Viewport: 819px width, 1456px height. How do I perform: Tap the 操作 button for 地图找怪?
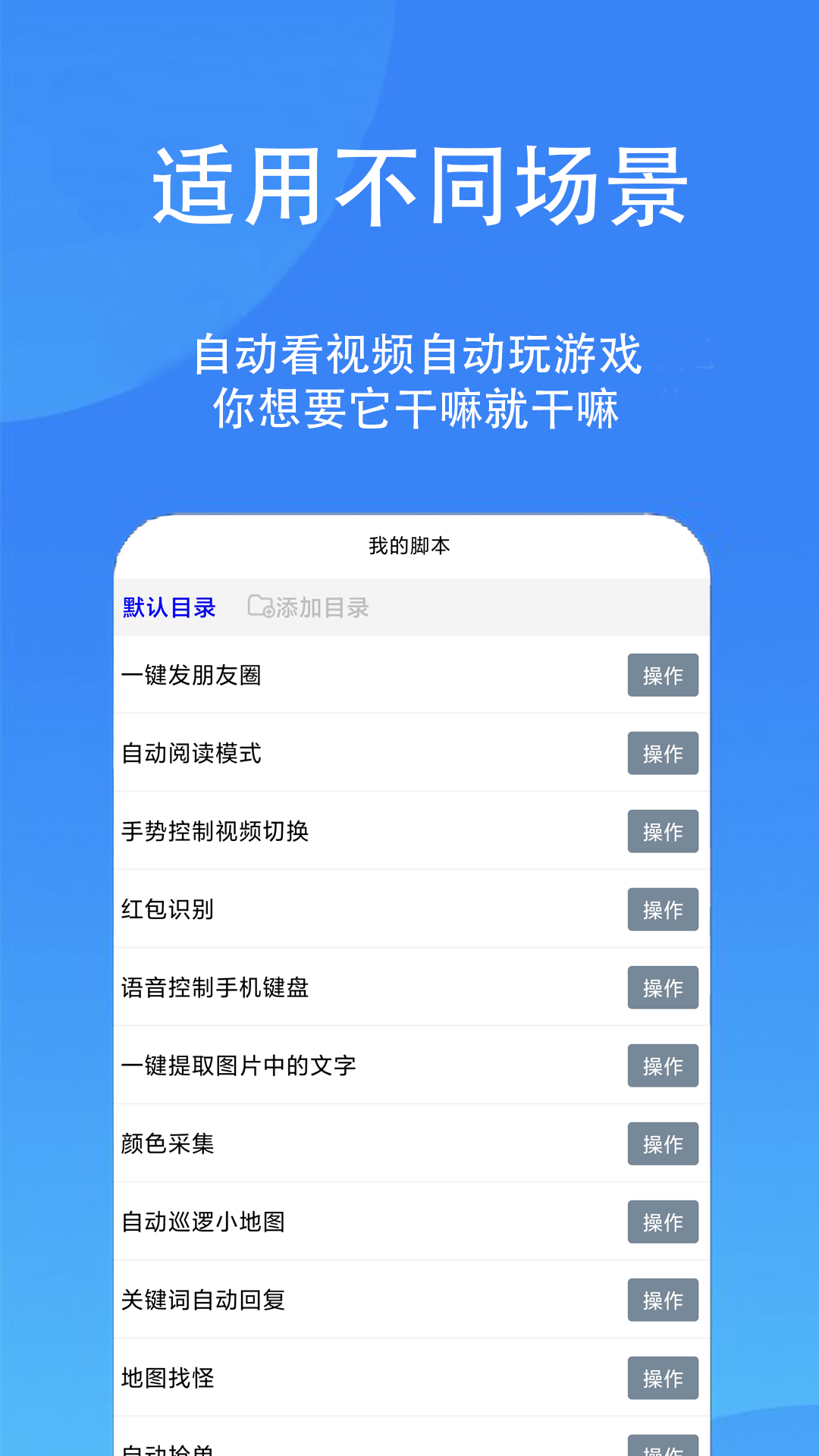click(x=663, y=1379)
